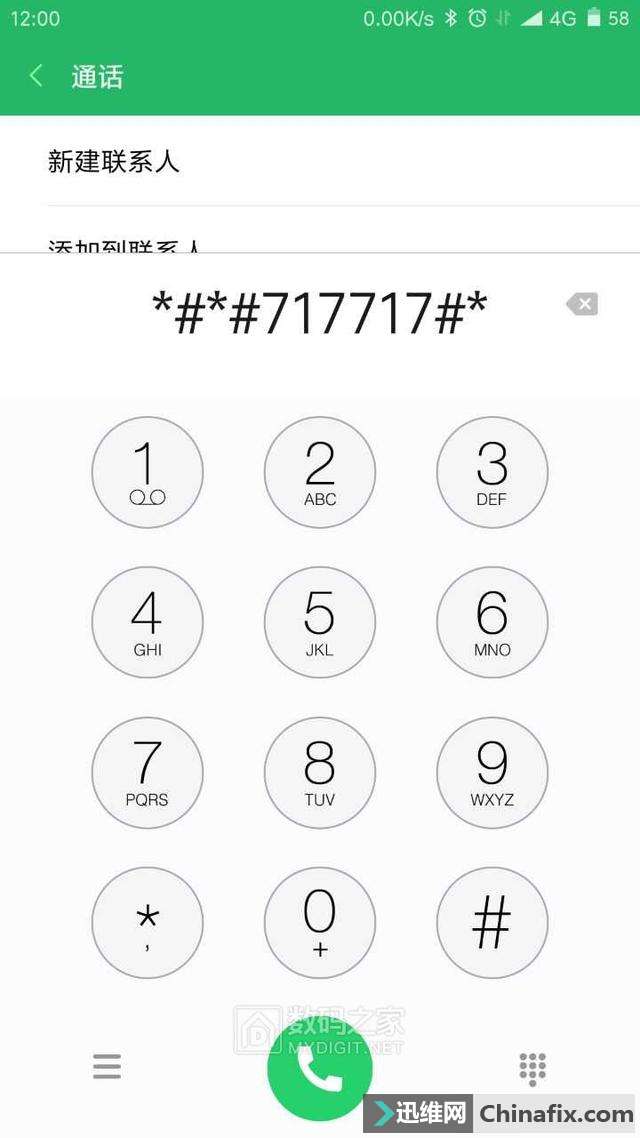Tap the hash key
This screenshot has height=1138, width=640.
coord(492,922)
